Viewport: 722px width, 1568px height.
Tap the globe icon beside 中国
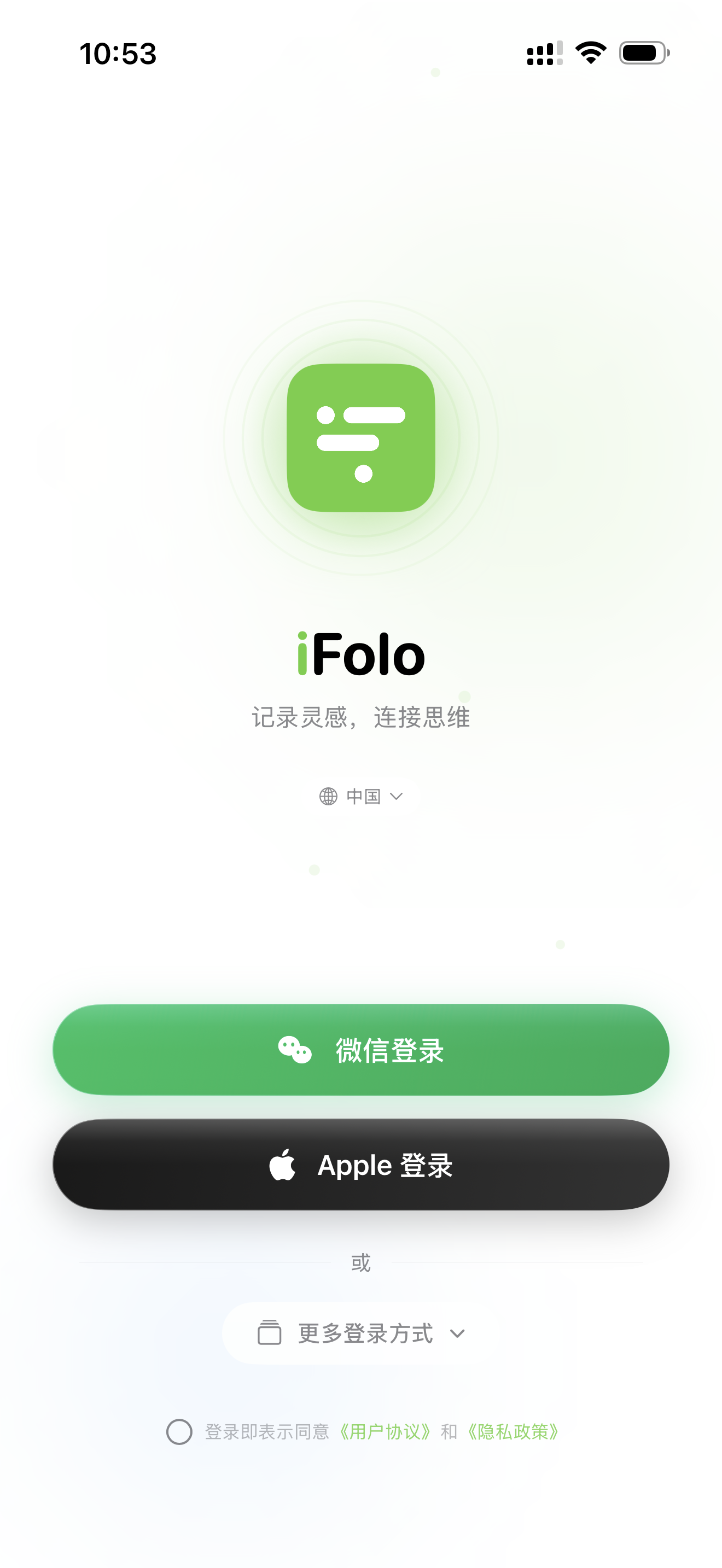click(x=329, y=795)
